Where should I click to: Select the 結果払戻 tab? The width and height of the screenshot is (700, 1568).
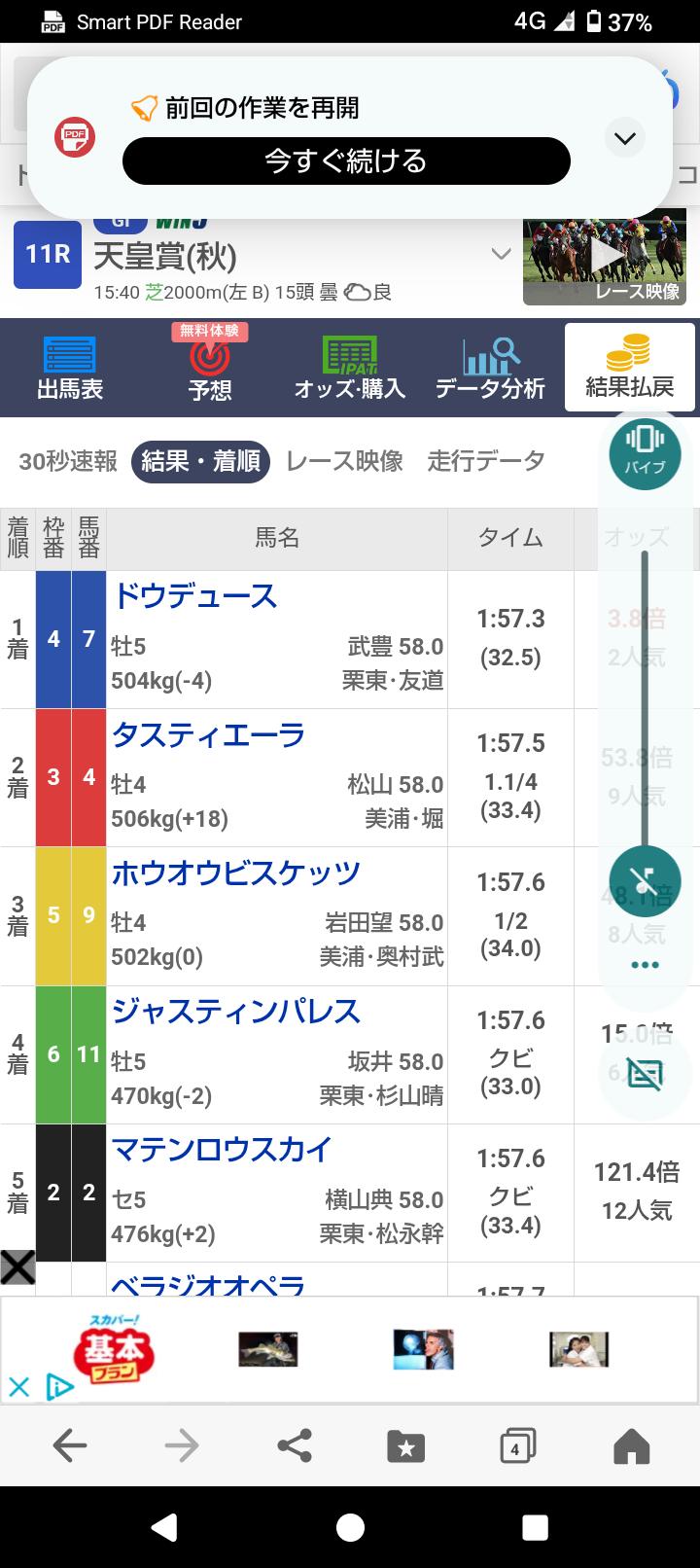[629, 369]
